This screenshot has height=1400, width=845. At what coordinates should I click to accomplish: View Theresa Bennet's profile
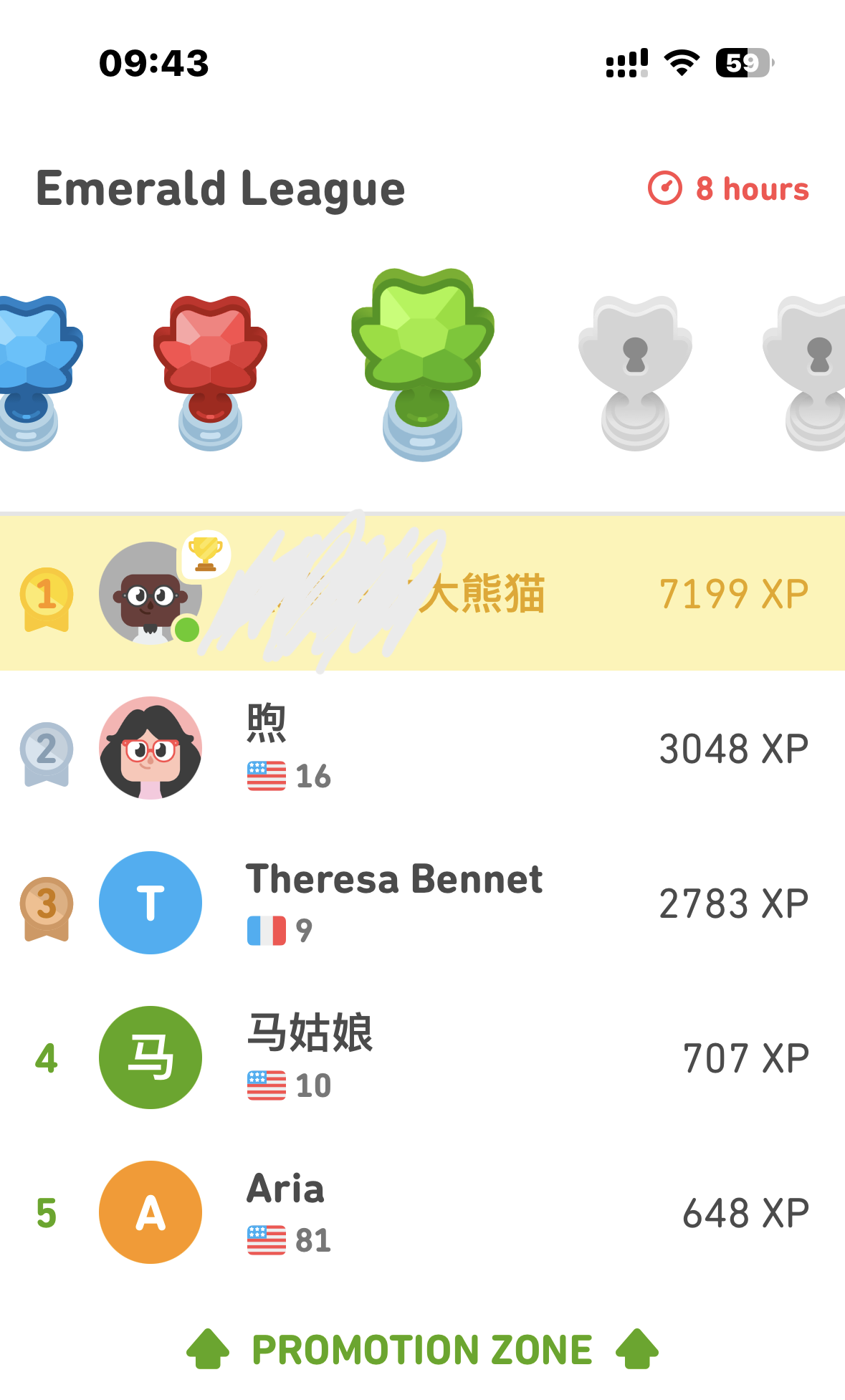422,903
